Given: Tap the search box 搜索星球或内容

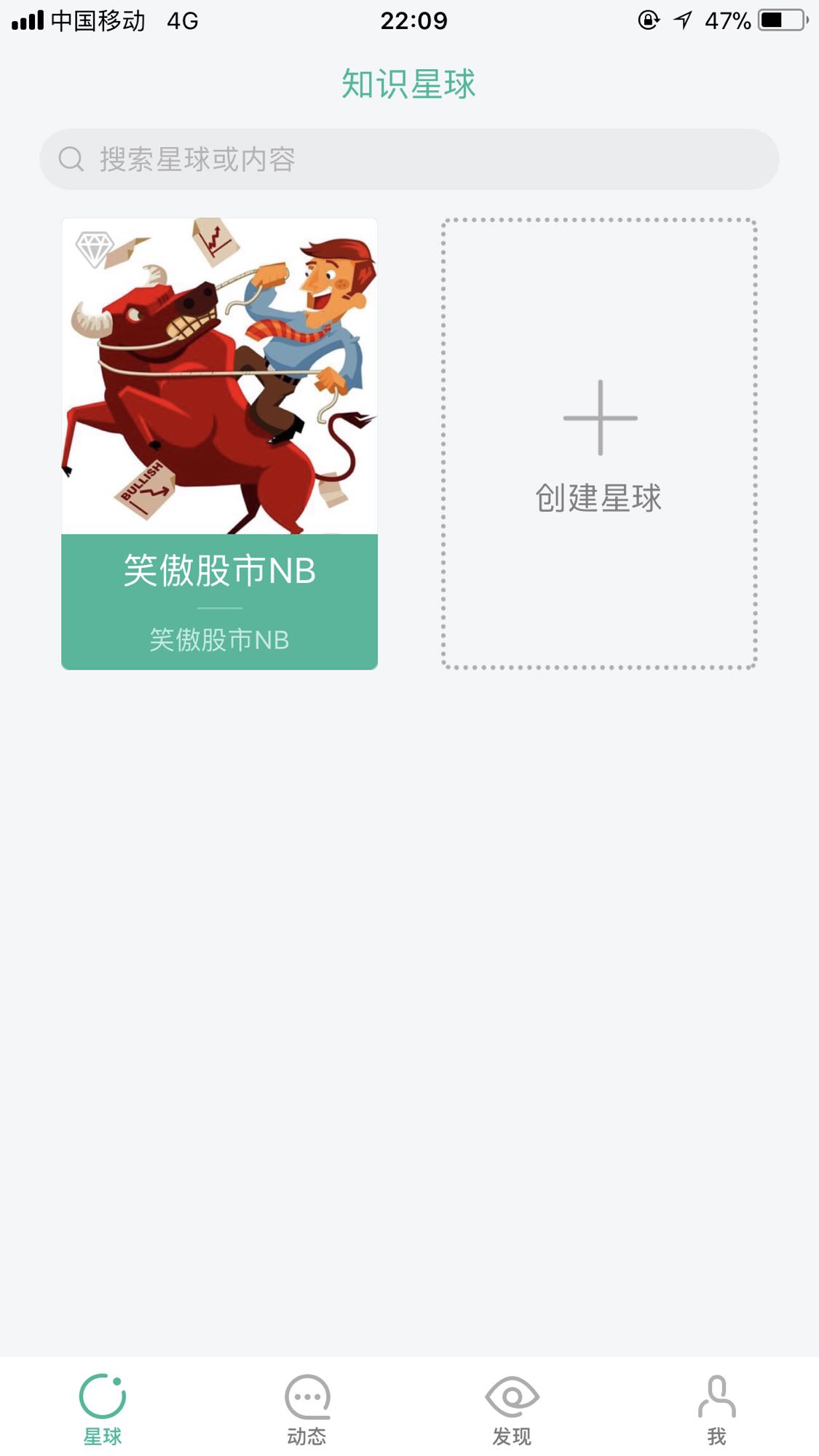Looking at the screenshot, I should click(408, 159).
